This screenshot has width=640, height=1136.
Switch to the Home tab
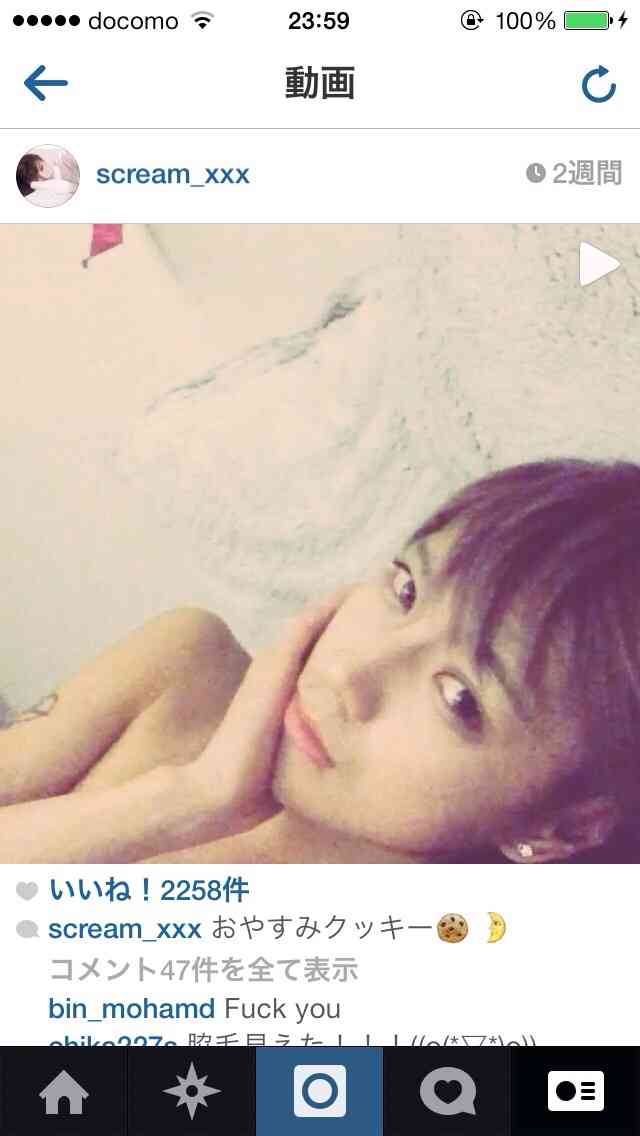tap(64, 1091)
